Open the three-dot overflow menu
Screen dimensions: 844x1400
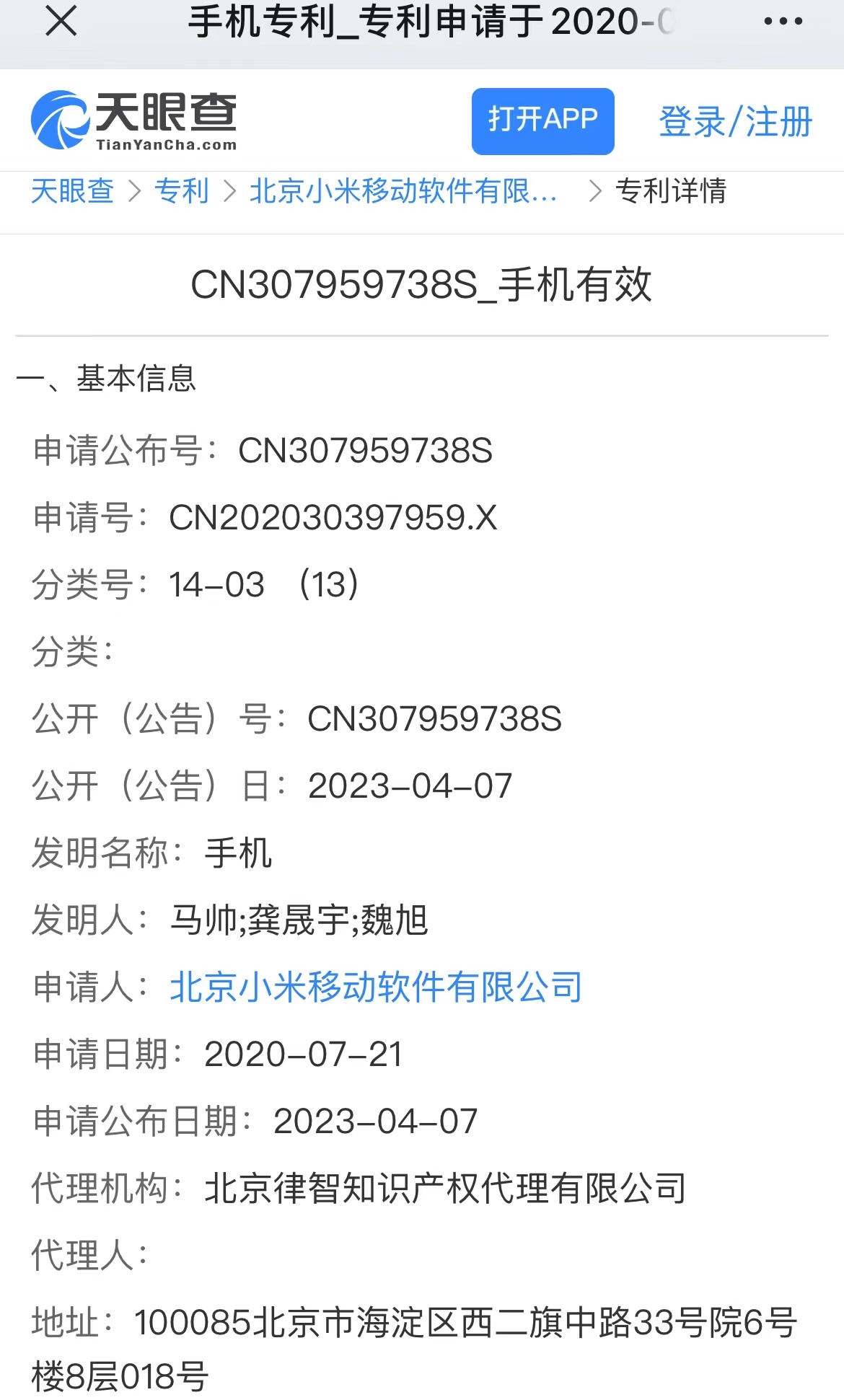[783, 22]
